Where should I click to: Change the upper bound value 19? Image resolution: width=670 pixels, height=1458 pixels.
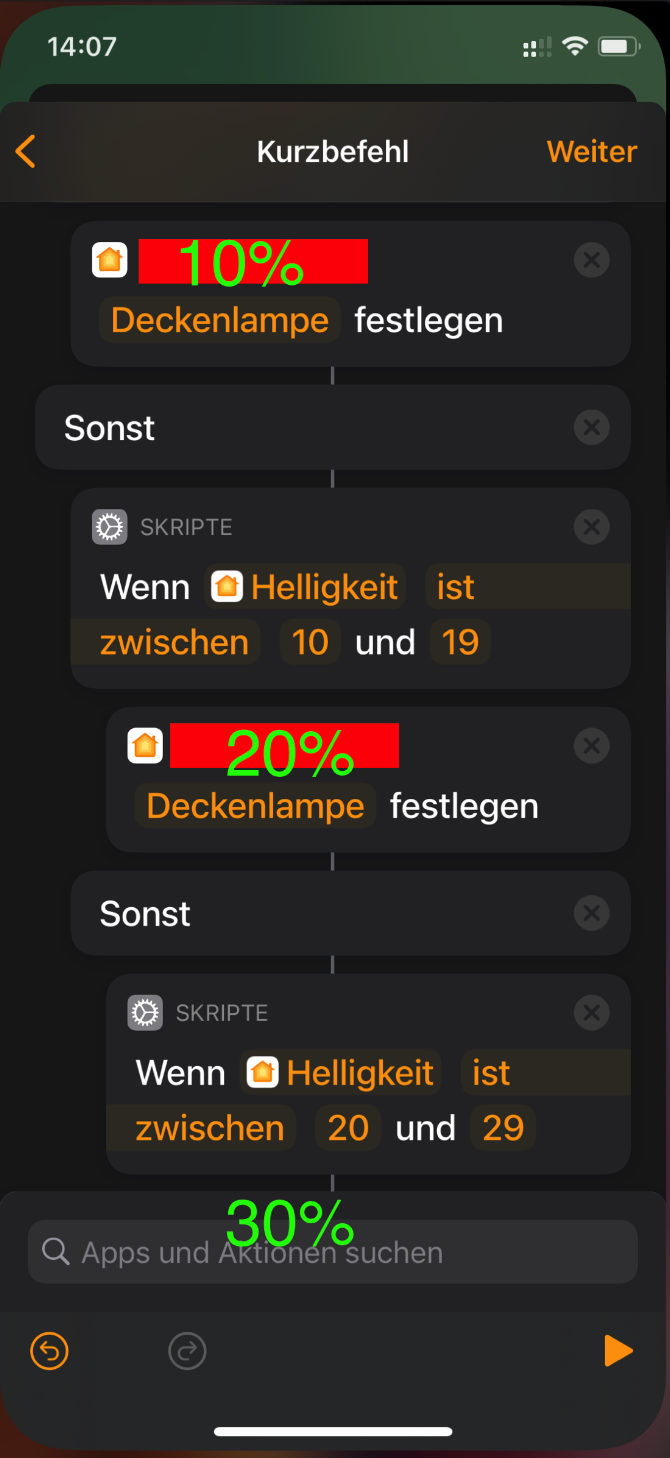click(460, 642)
